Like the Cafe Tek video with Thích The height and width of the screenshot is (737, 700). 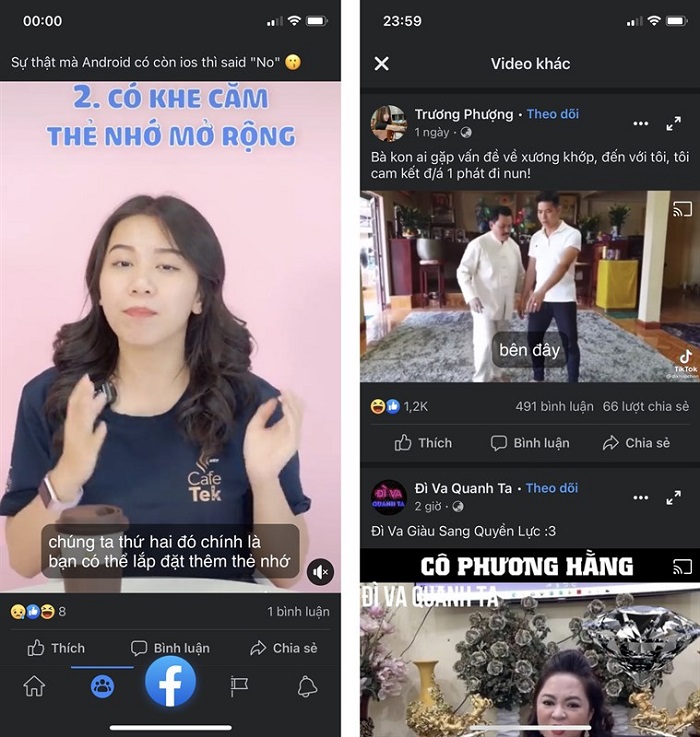(x=56, y=648)
